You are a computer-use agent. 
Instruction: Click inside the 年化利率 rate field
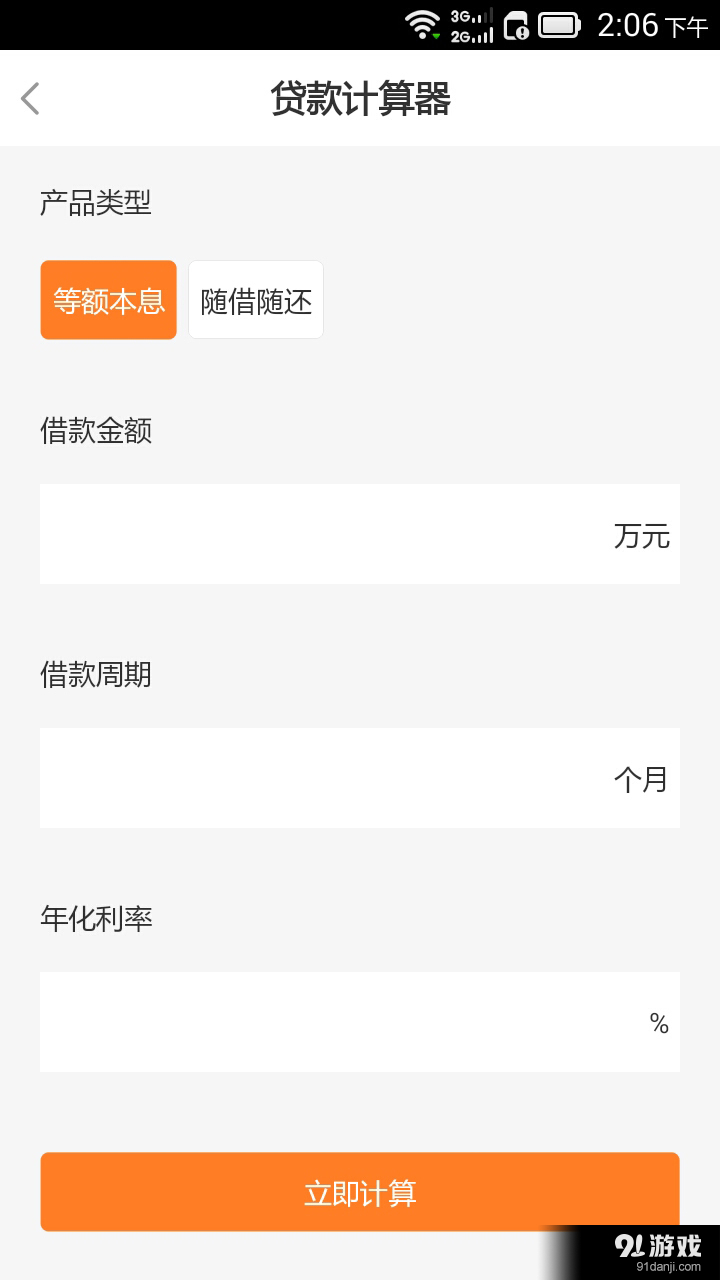(x=300, y=1021)
